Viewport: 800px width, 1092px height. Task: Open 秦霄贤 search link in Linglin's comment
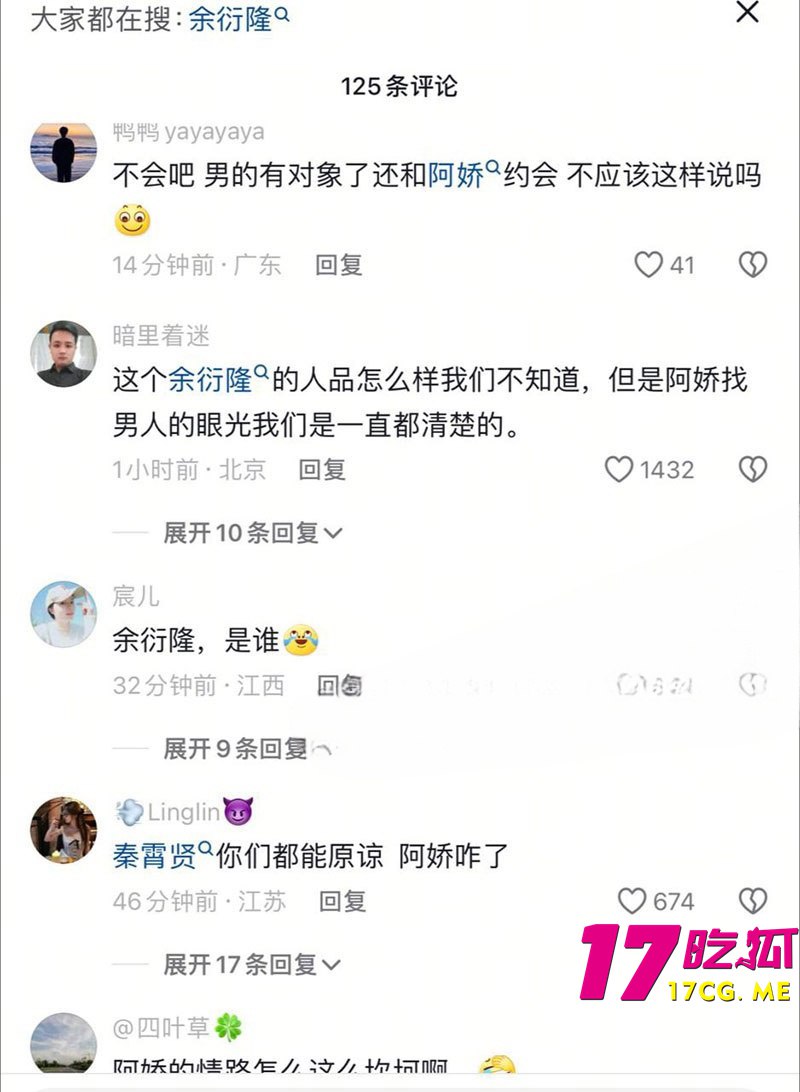162,856
